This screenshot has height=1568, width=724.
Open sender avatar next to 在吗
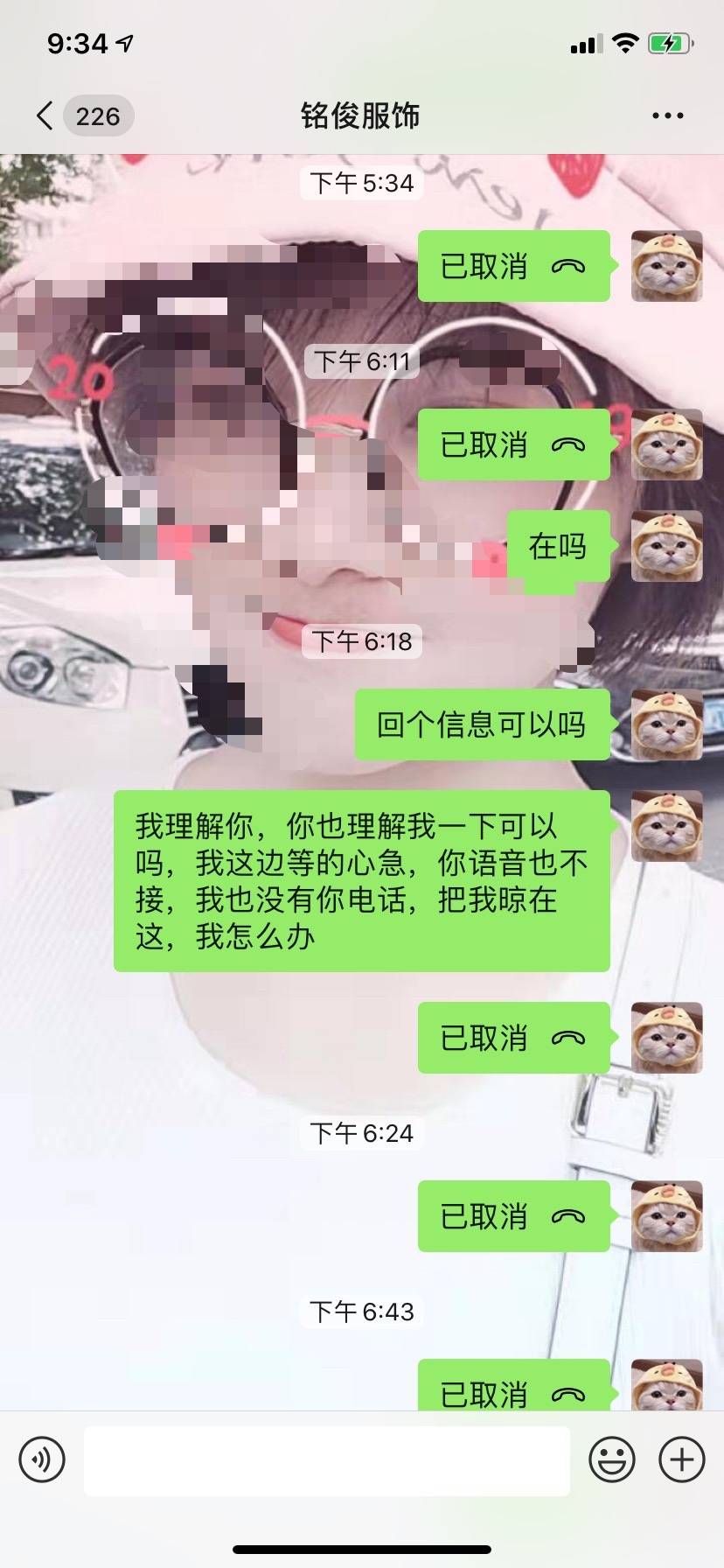[666, 547]
